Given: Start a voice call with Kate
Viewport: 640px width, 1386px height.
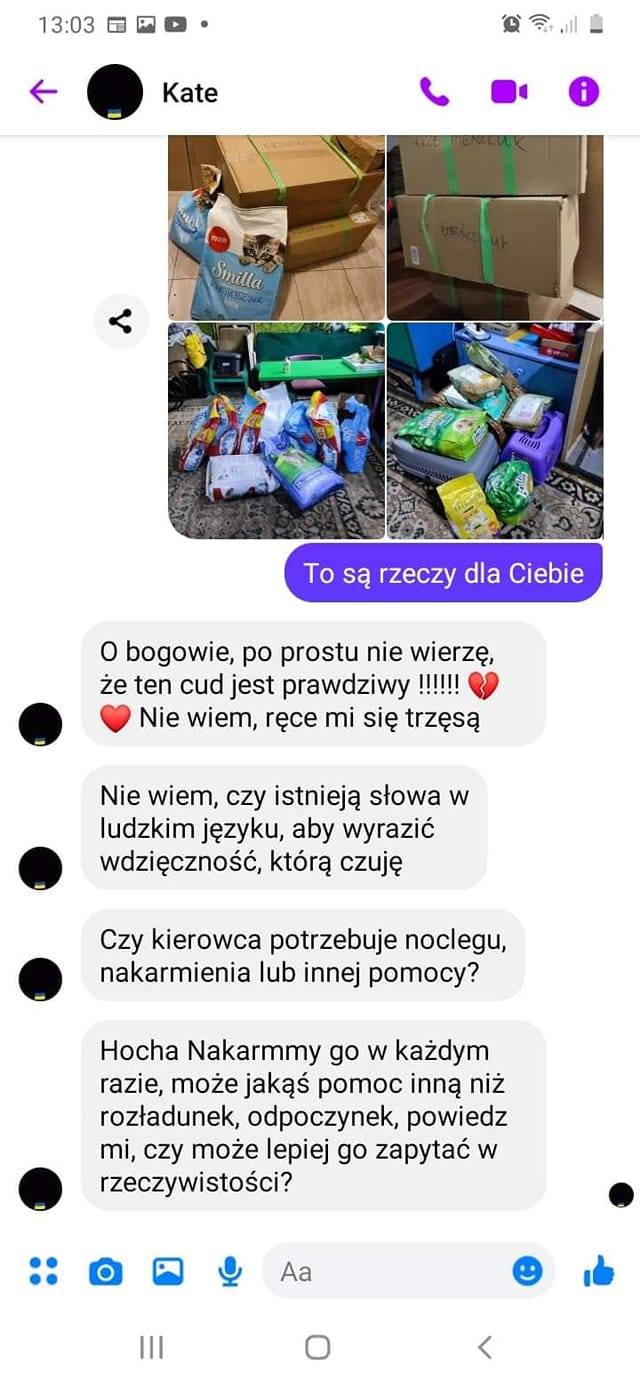Looking at the screenshot, I should coord(434,92).
